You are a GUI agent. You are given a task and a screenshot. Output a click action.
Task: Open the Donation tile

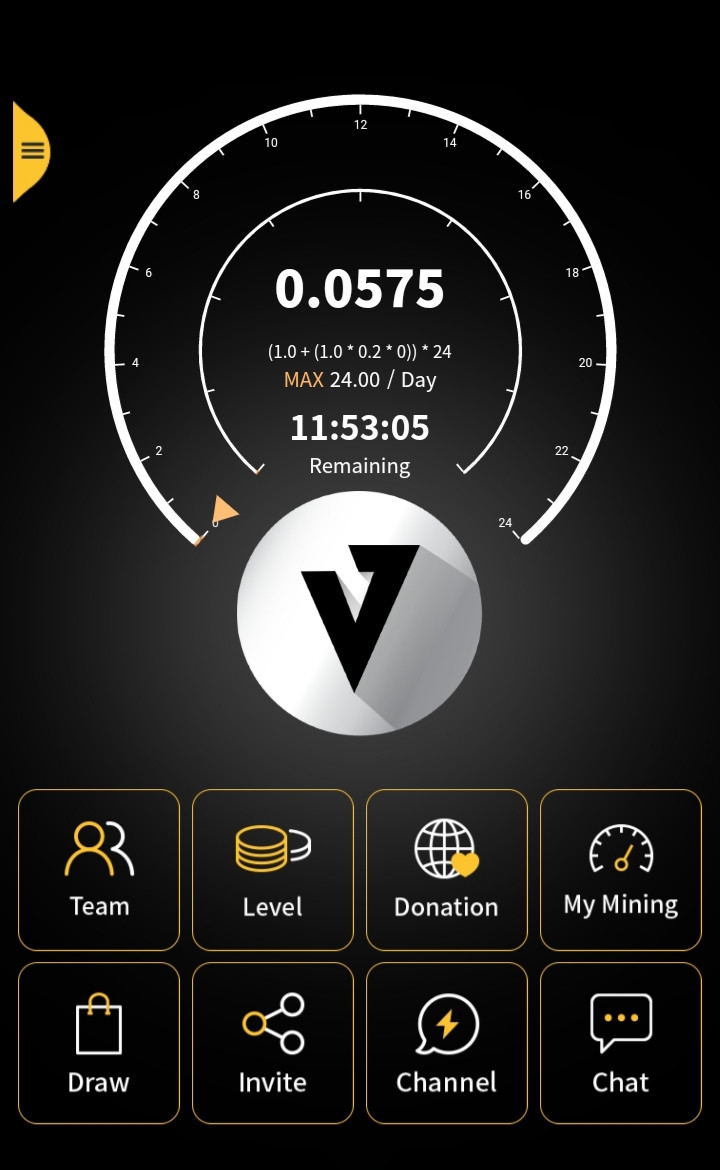pyautogui.click(x=446, y=869)
